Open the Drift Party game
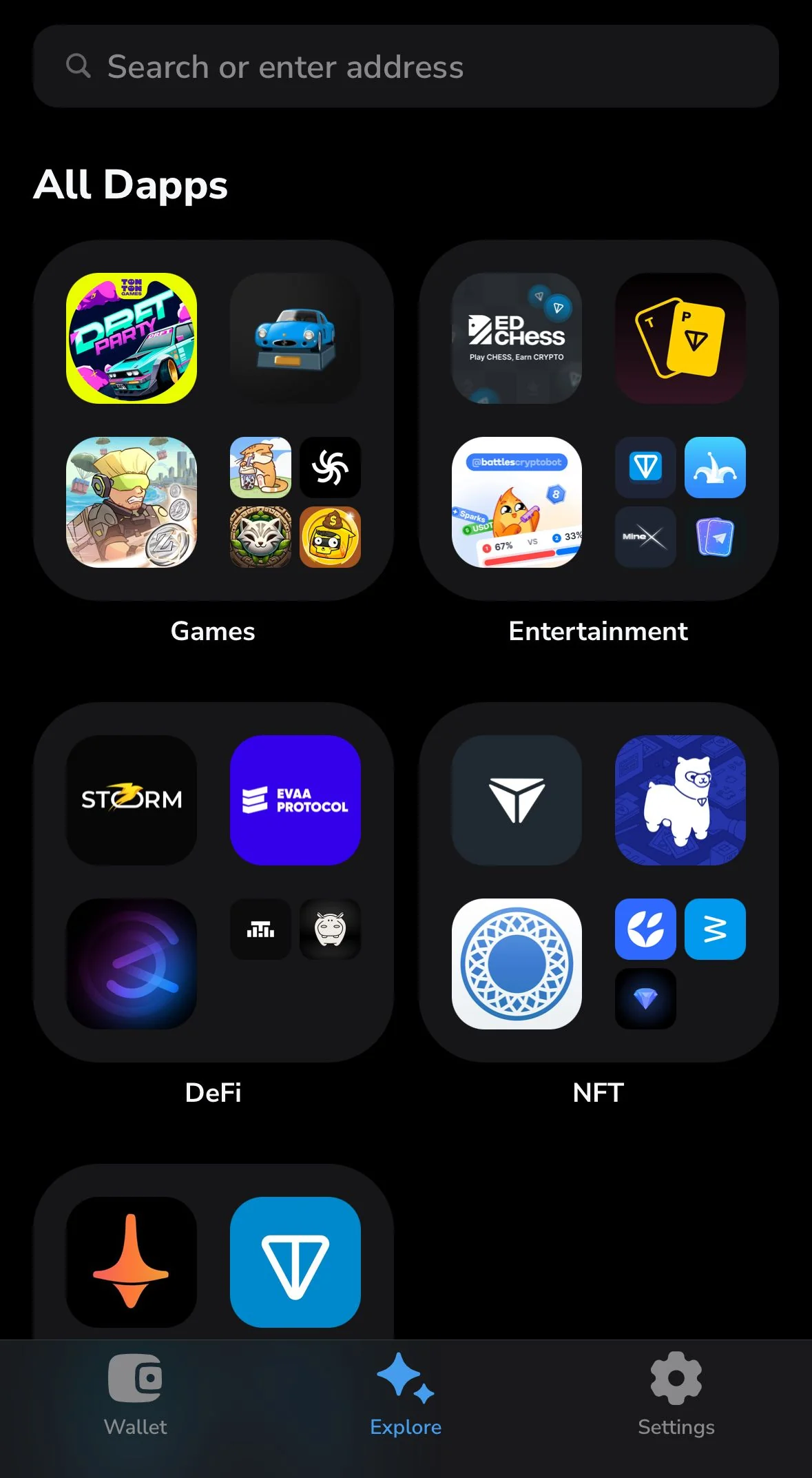This screenshot has height=1478, width=812. click(x=132, y=338)
